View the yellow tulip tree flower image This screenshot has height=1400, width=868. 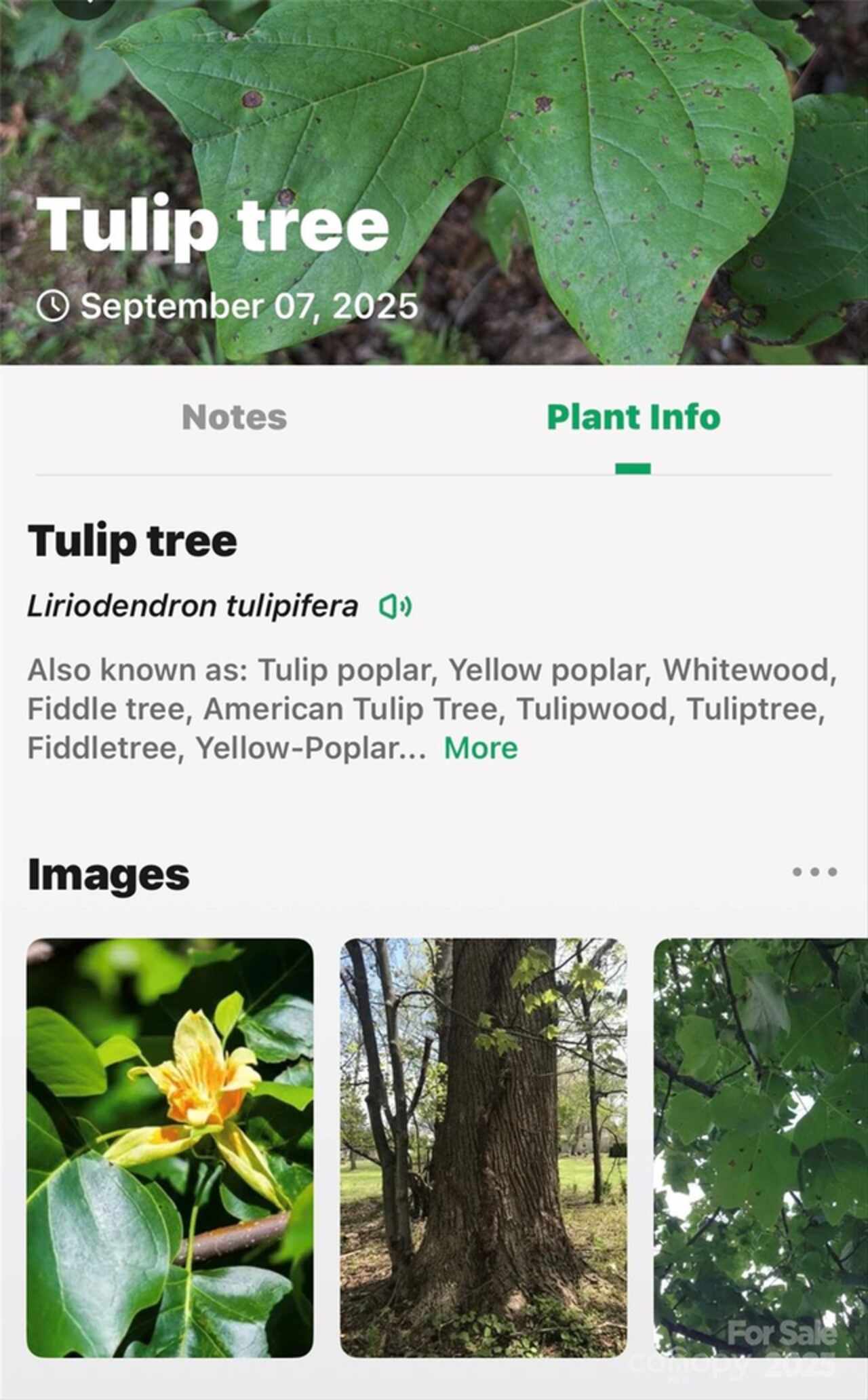[x=170, y=1148]
